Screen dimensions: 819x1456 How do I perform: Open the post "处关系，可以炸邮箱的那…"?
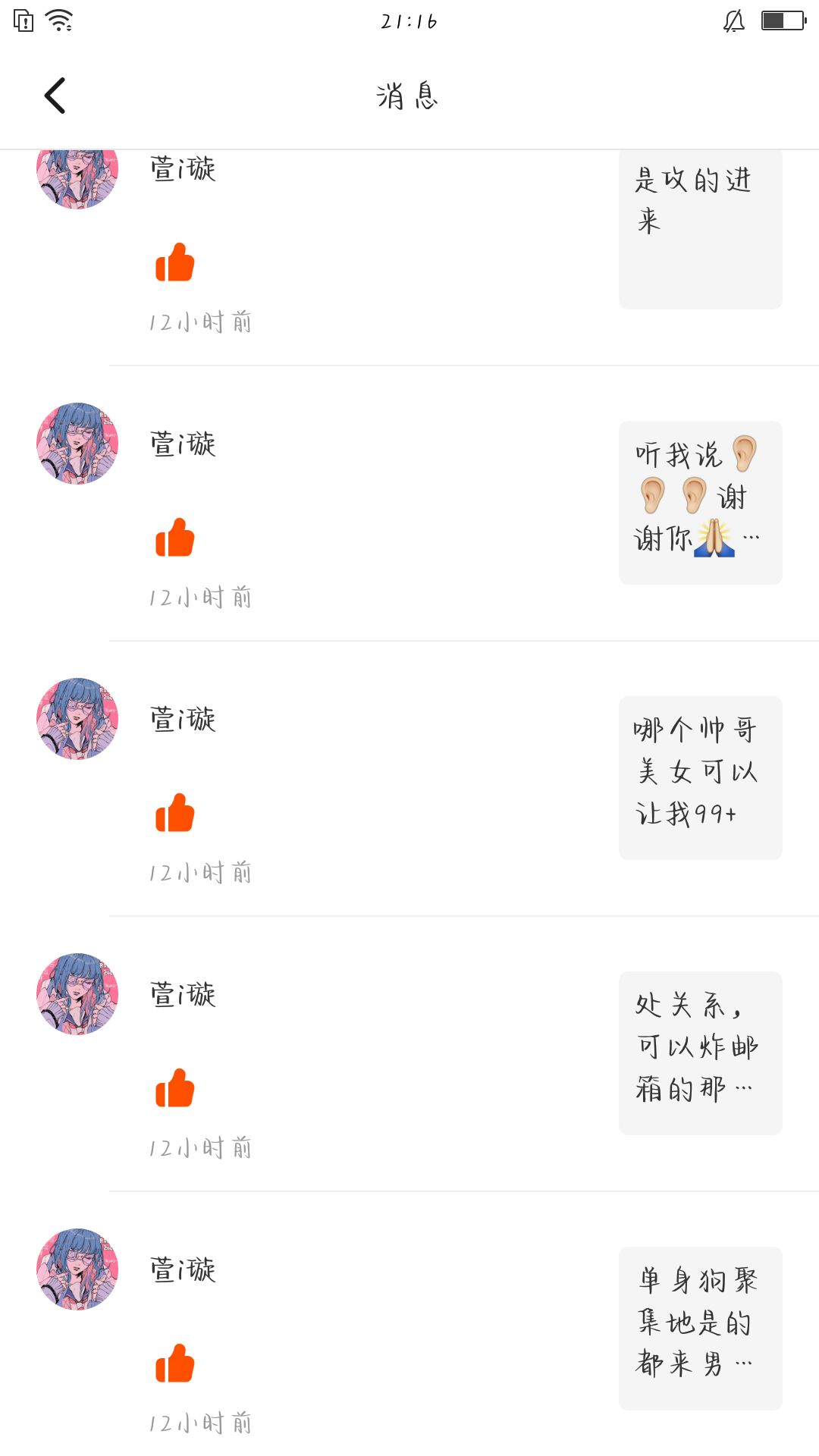tap(700, 1053)
